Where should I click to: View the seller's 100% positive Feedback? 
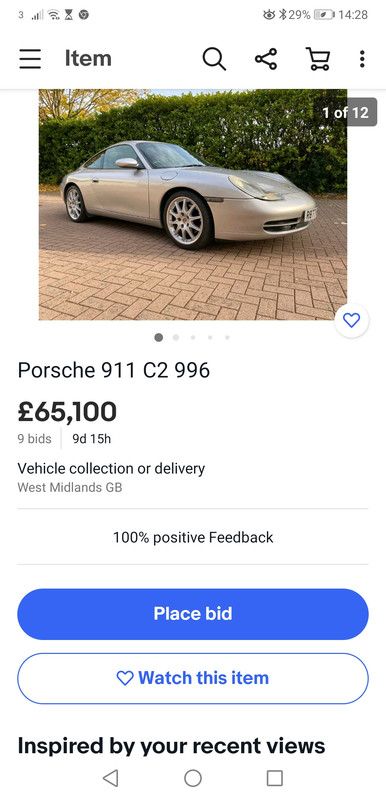click(193, 537)
